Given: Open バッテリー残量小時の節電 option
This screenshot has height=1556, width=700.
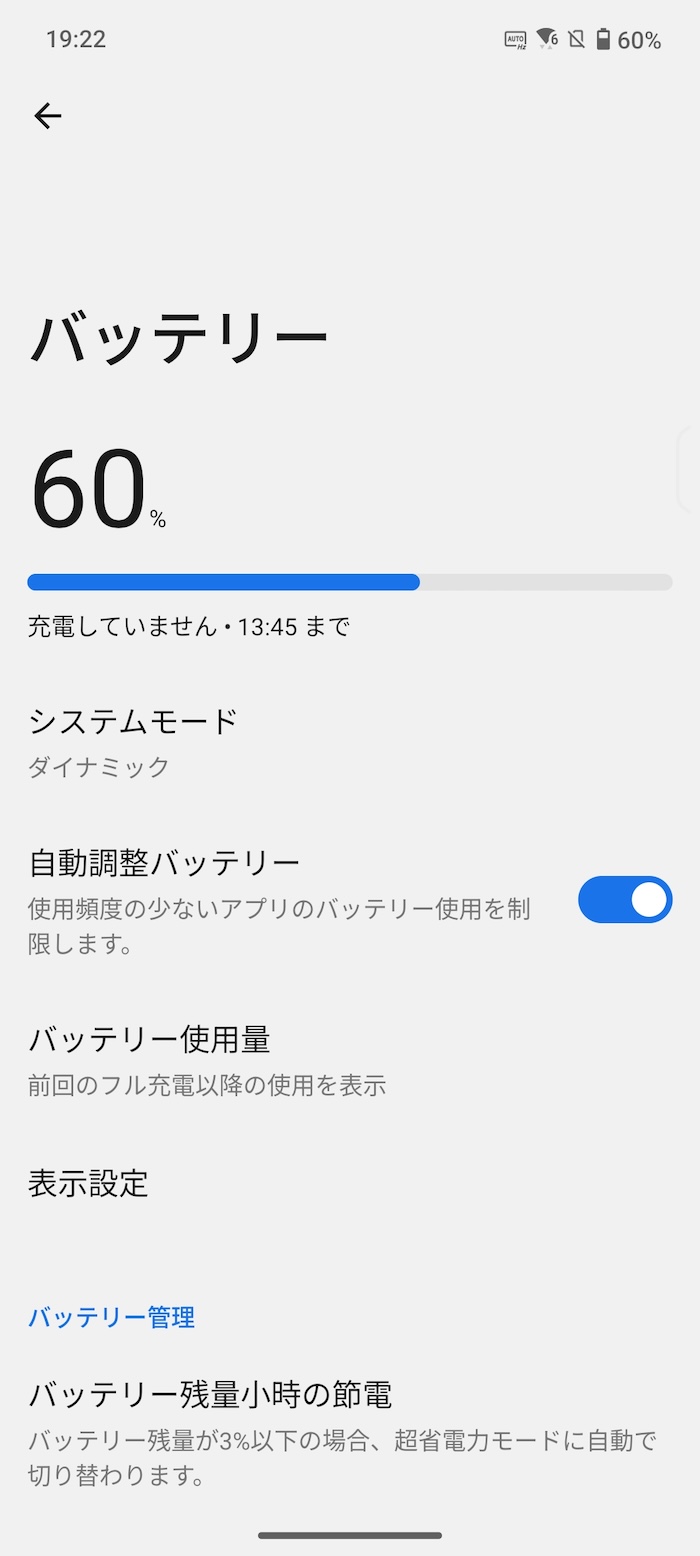Looking at the screenshot, I should (x=350, y=1431).
